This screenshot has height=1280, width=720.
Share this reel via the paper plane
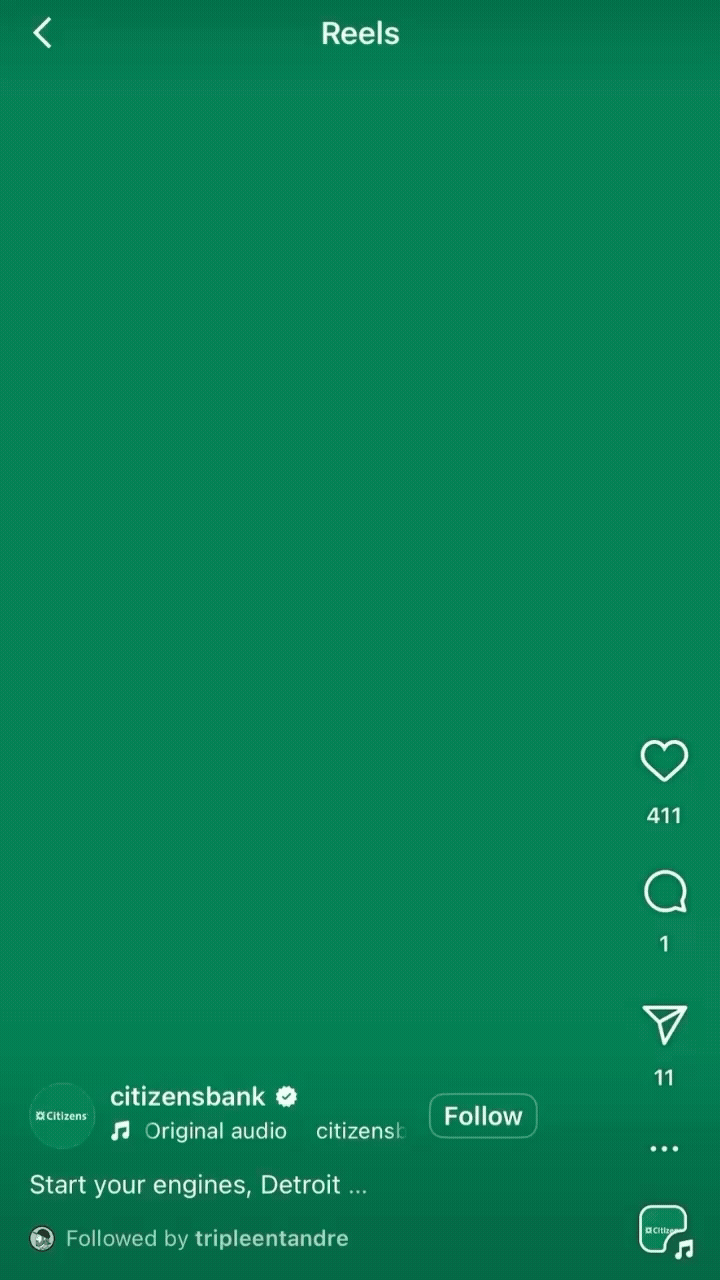coord(664,1025)
